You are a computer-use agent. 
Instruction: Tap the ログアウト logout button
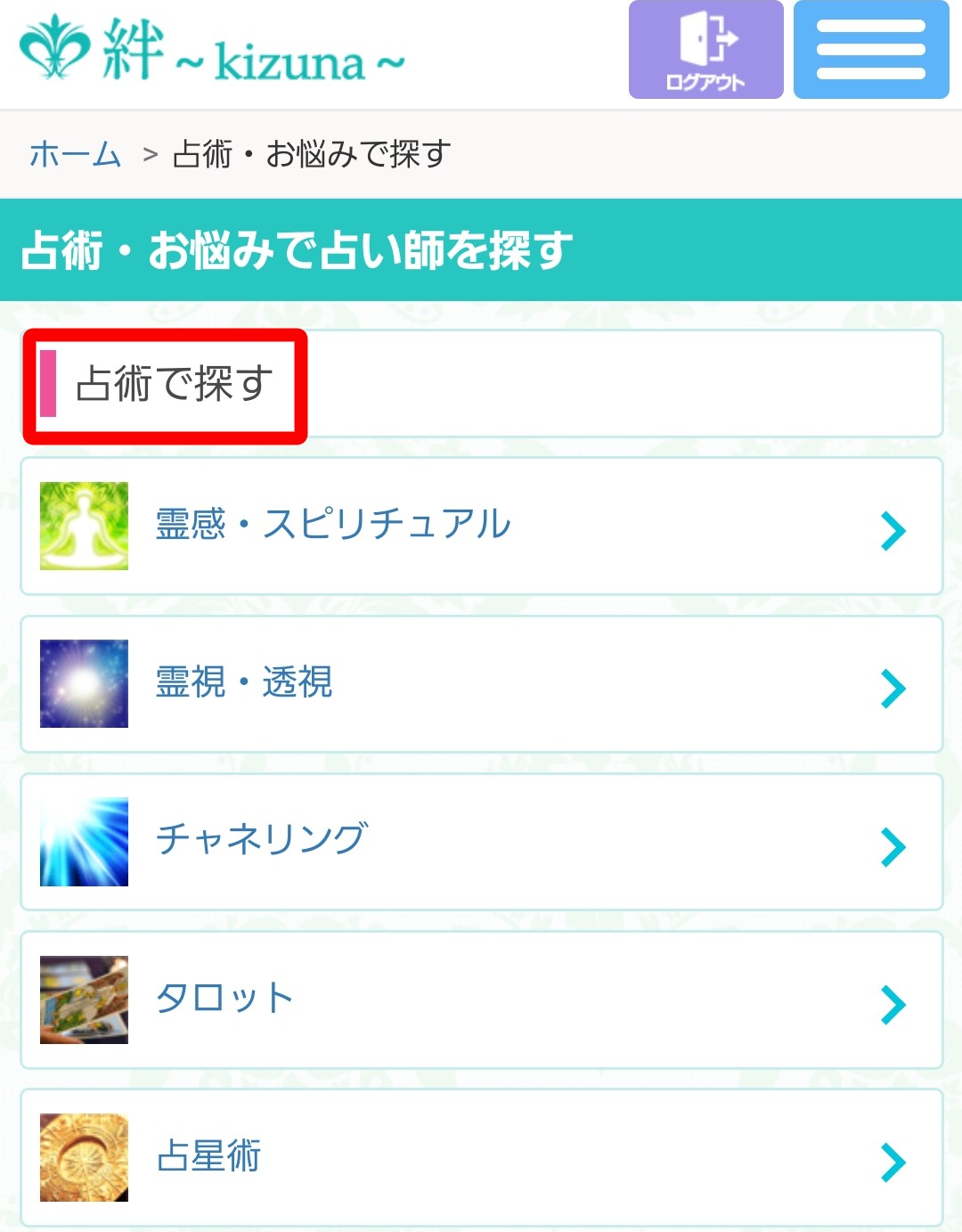pos(705,50)
